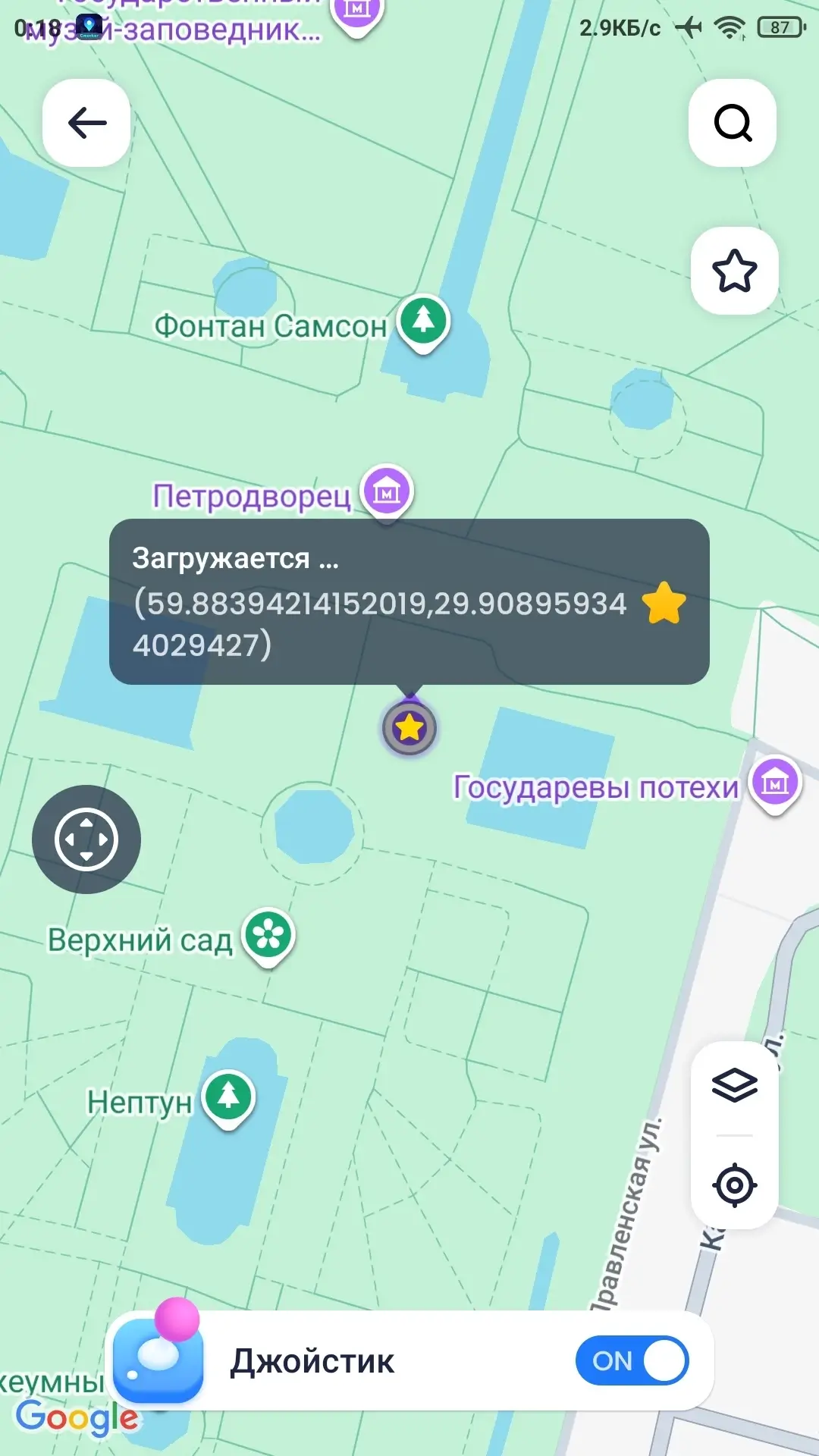
Task: Select the Нептун park marker
Action: [x=228, y=1097]
